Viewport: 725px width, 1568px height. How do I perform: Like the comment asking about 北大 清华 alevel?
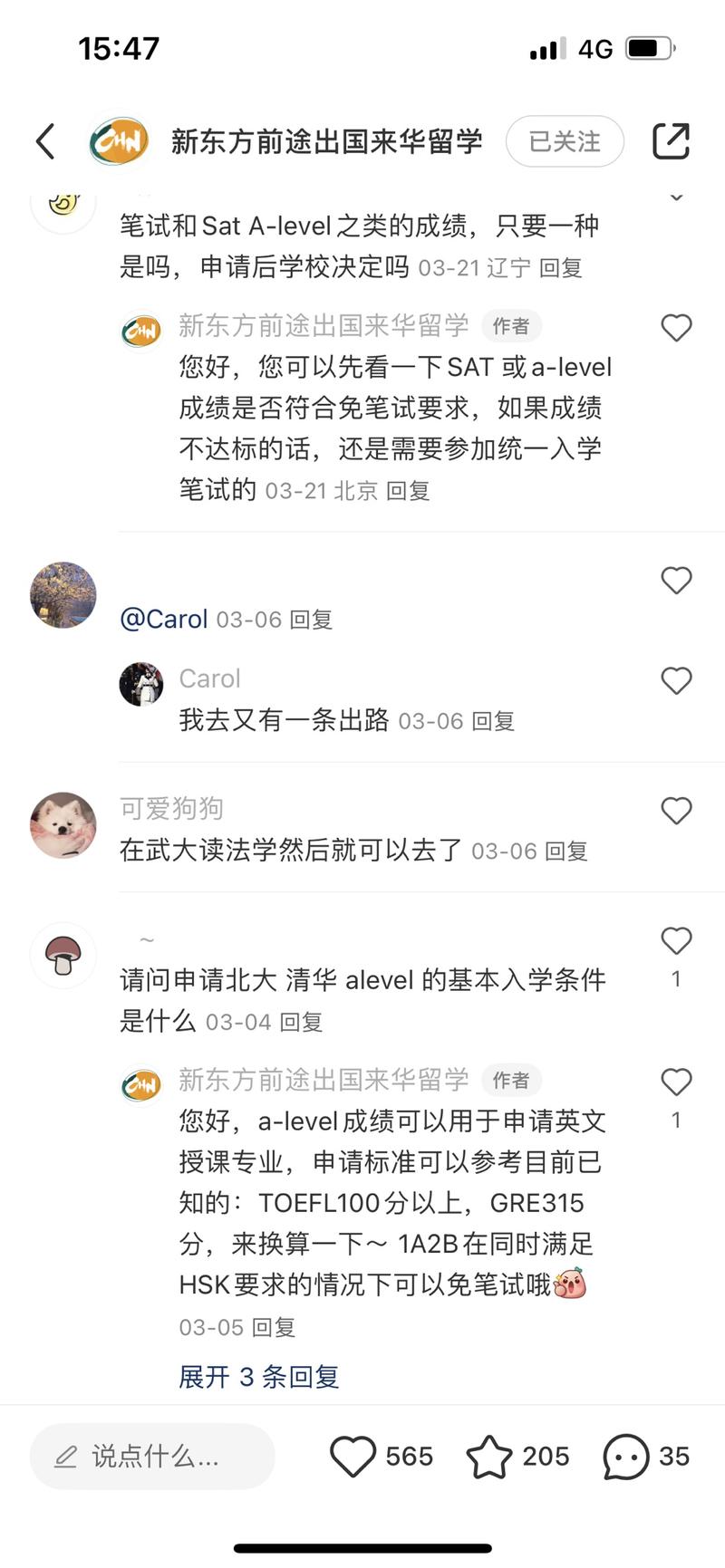tap(676, 942)
